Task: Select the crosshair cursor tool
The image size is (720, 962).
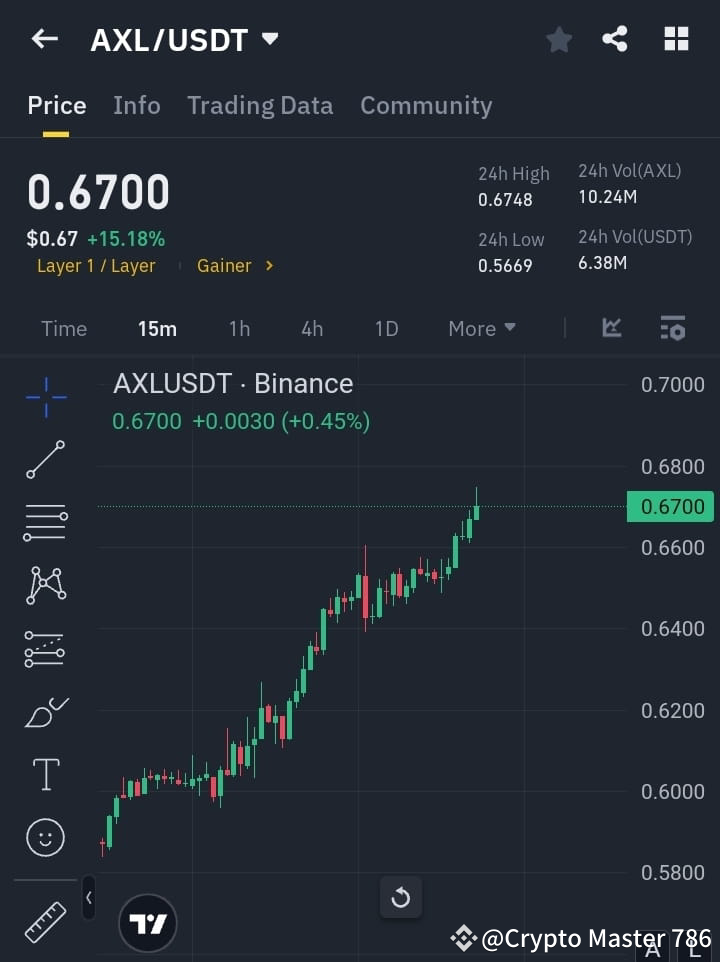Action: tap(45, 397)
